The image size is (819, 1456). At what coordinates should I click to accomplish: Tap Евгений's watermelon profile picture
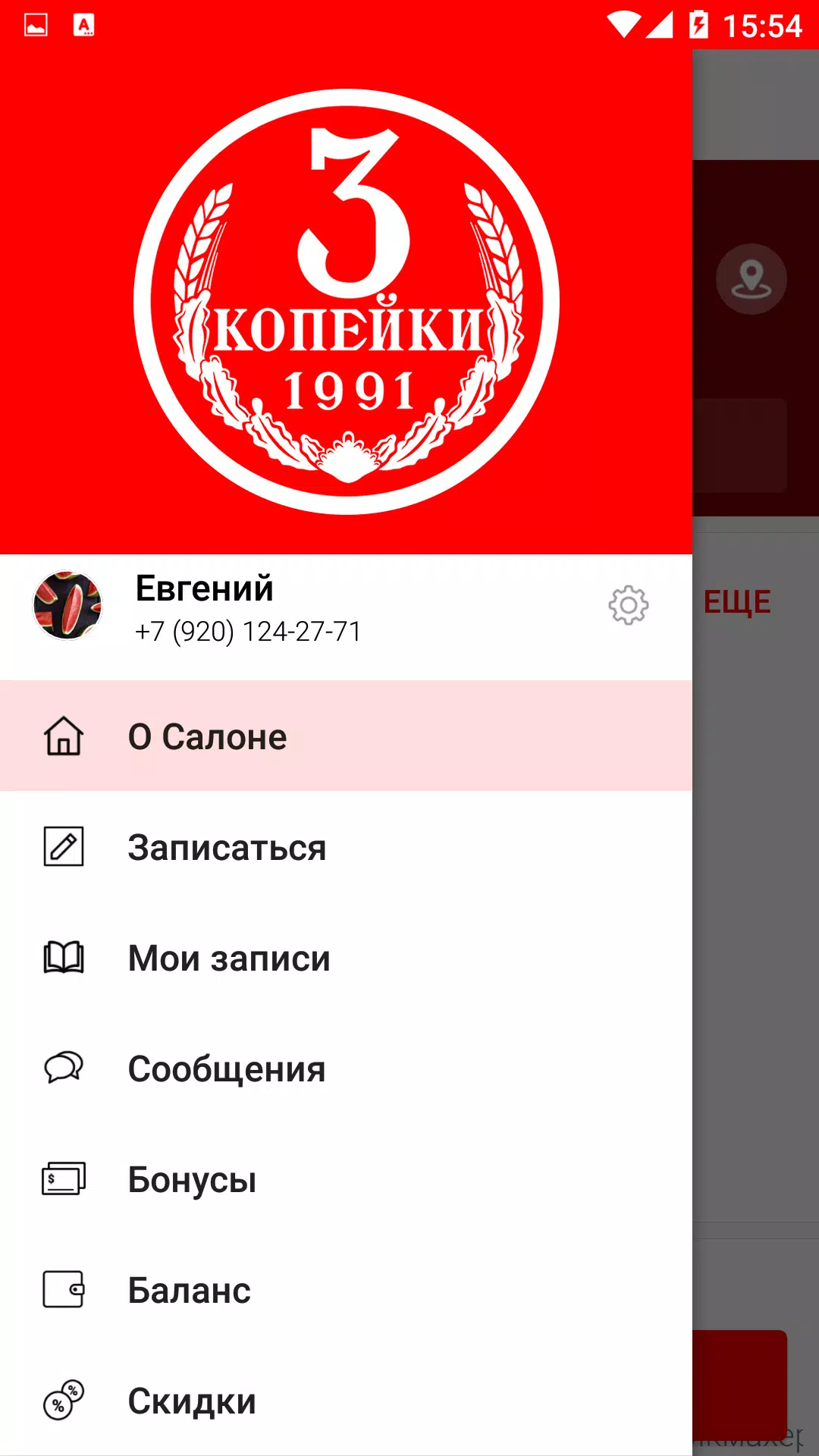[67, 607]
